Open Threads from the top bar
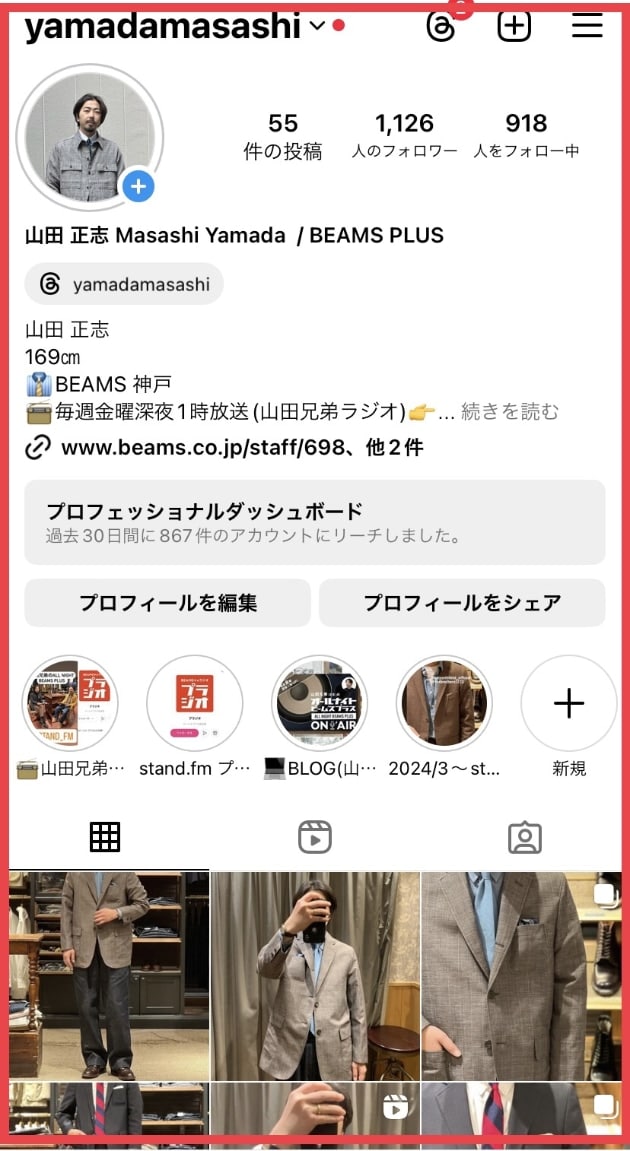The height and width of the screenshot is (1151, 630). tap(441, 27)
